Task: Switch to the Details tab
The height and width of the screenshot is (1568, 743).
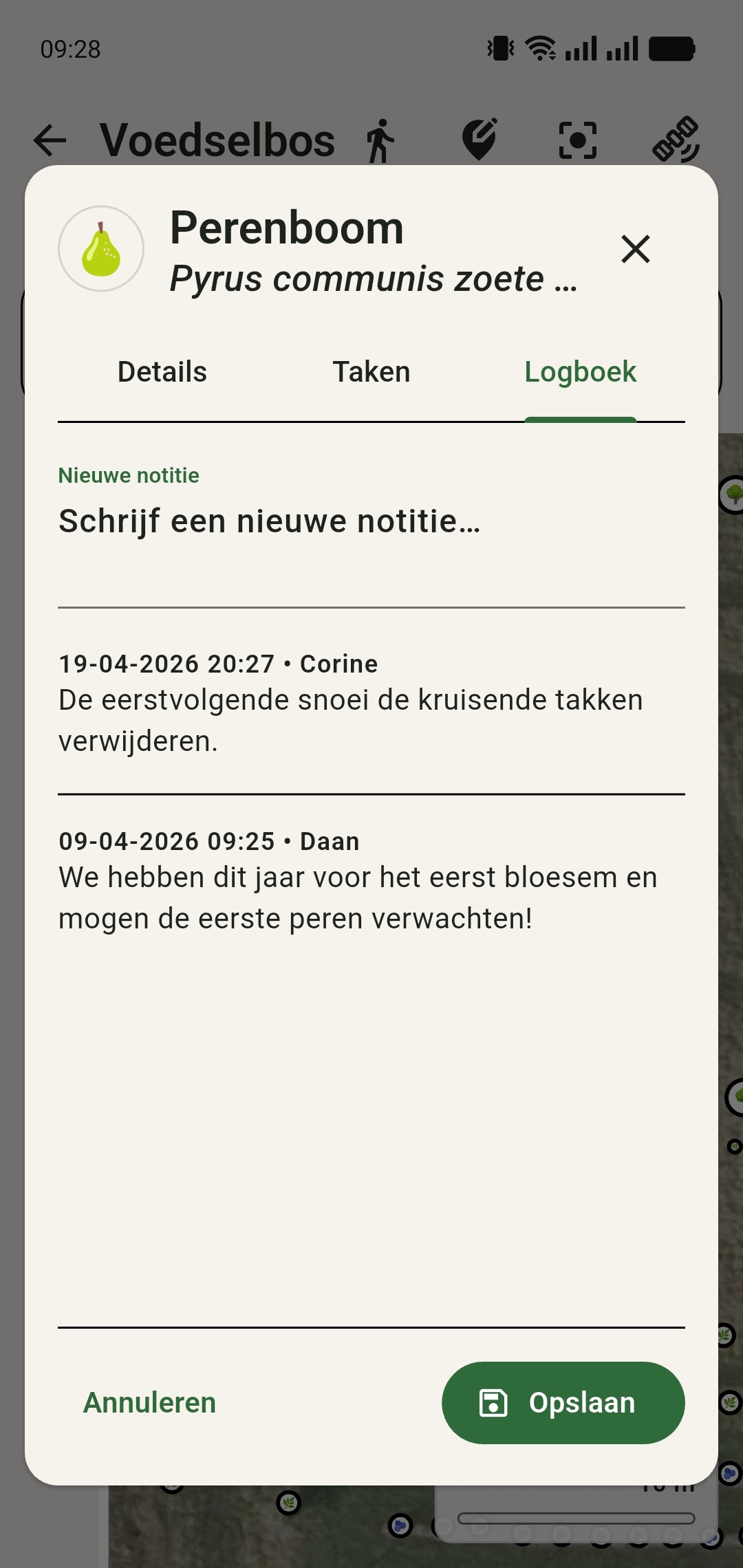Action: pos(161,371)
